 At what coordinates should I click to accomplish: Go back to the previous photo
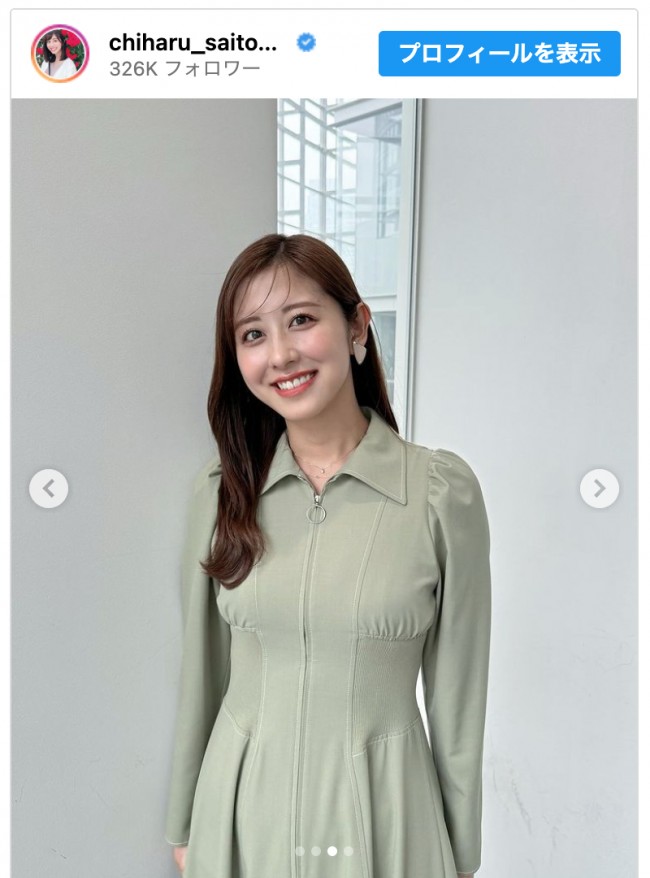[x=49, y=488]
